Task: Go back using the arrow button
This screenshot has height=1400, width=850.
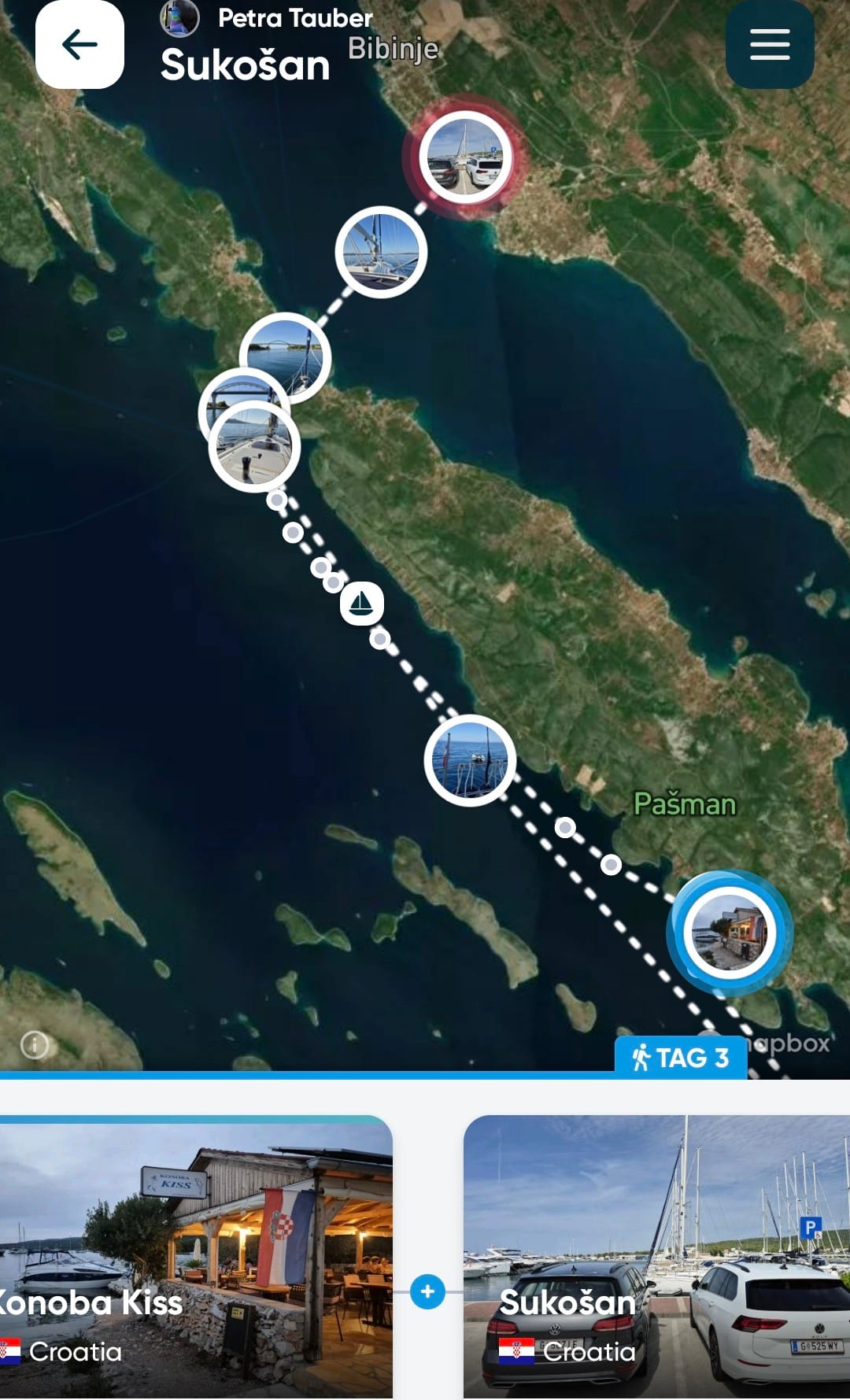Action: click(x=79, y=44)
